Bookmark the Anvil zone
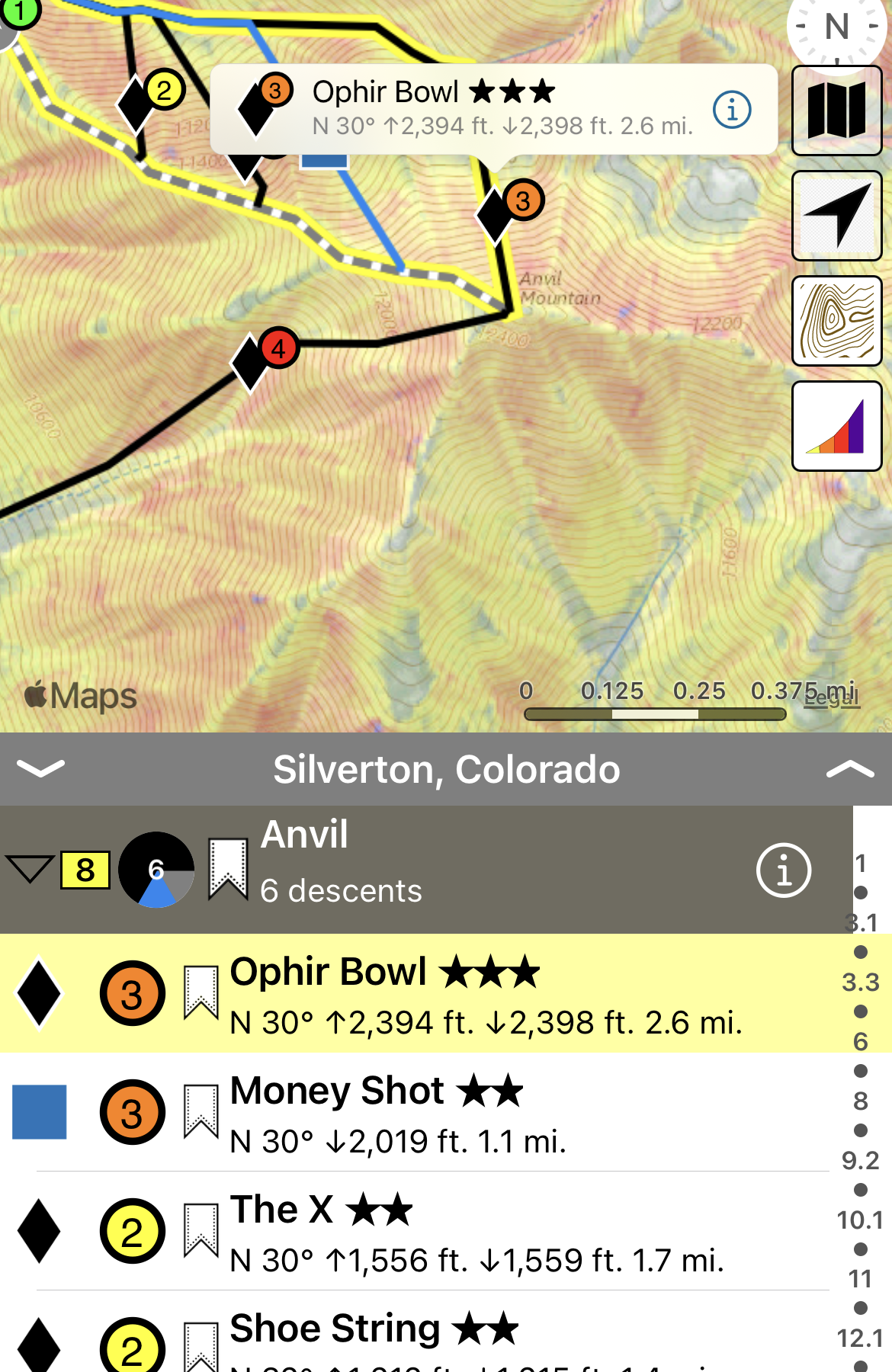 point(228,869)
